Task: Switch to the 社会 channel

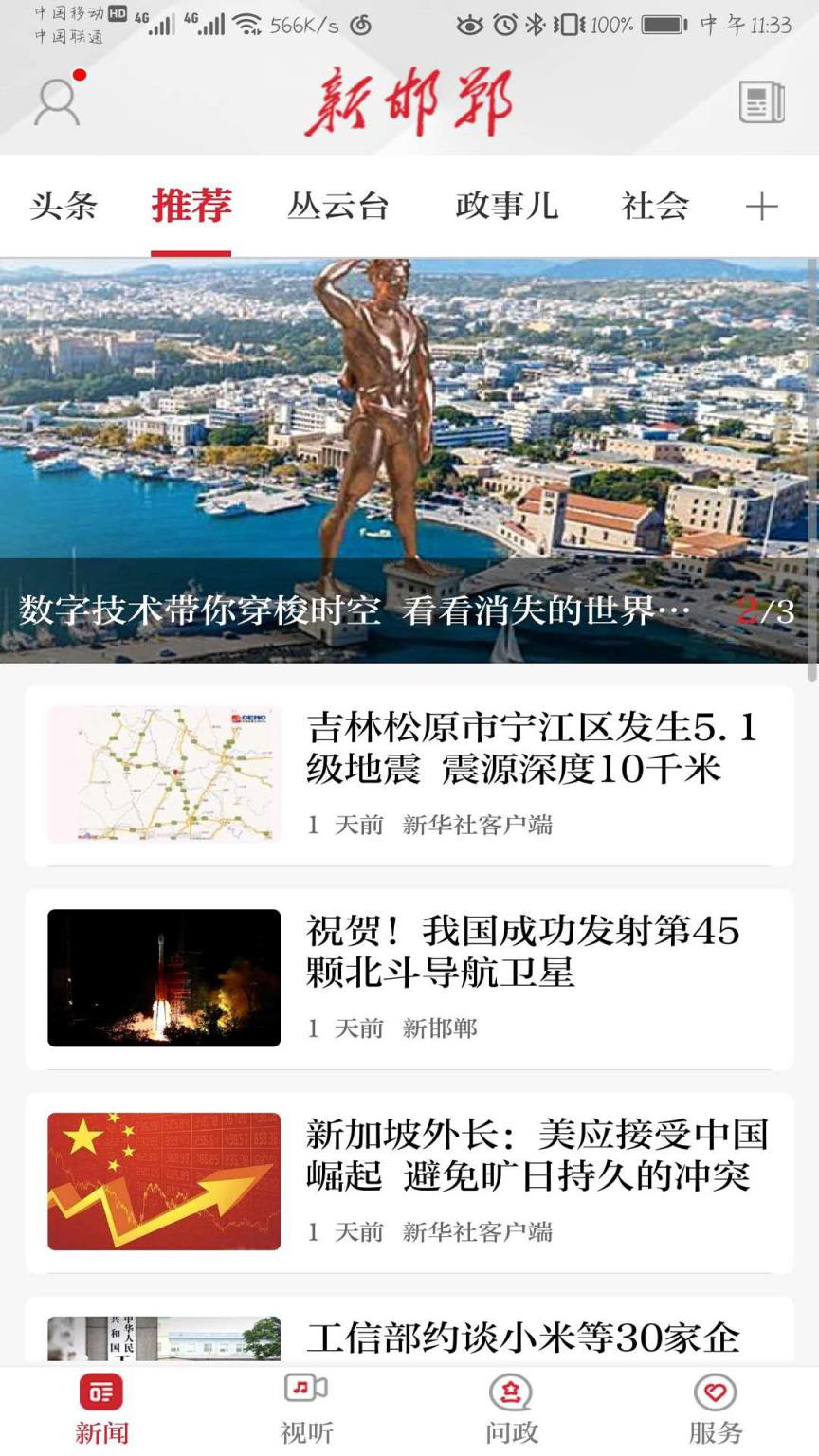Action: (x=655, y=206)
